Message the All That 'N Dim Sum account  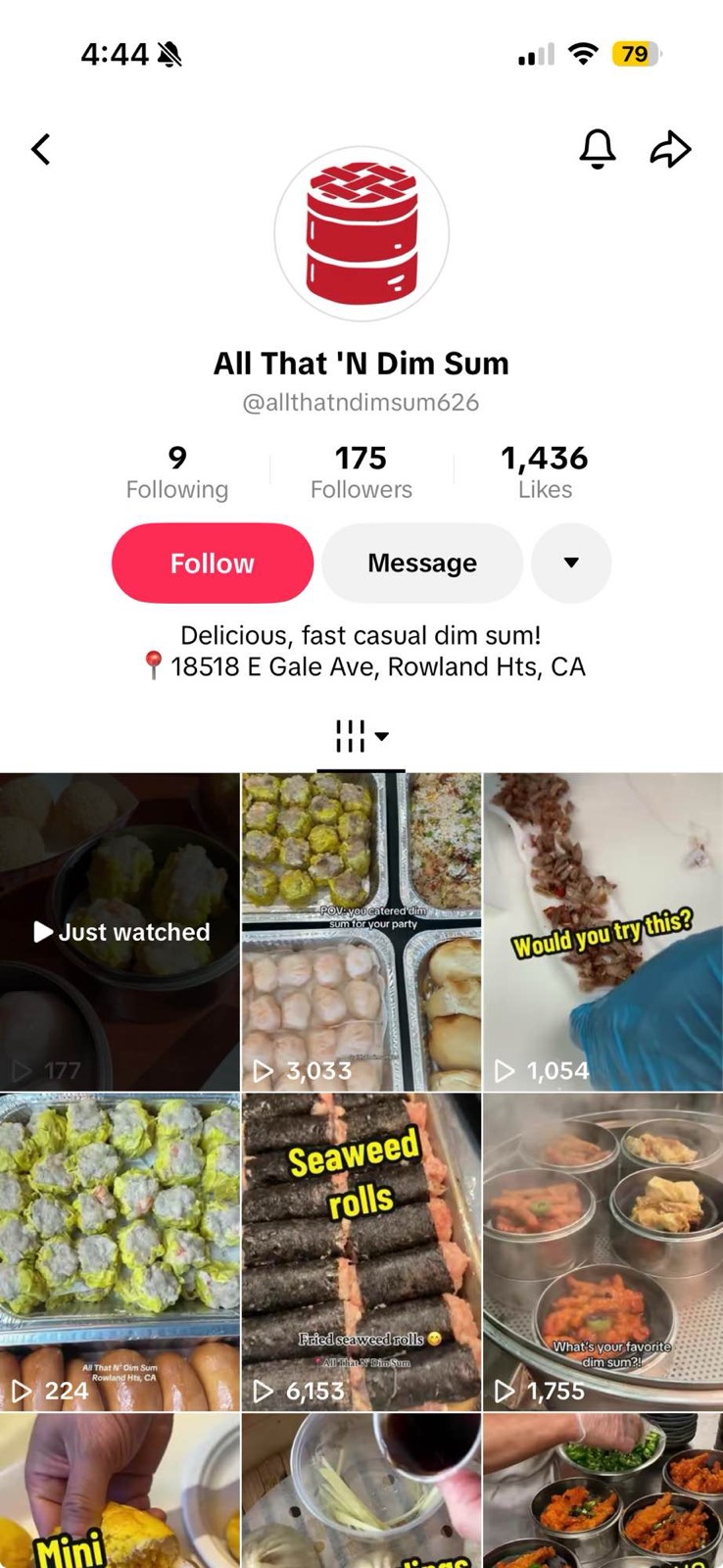(422, 563)
